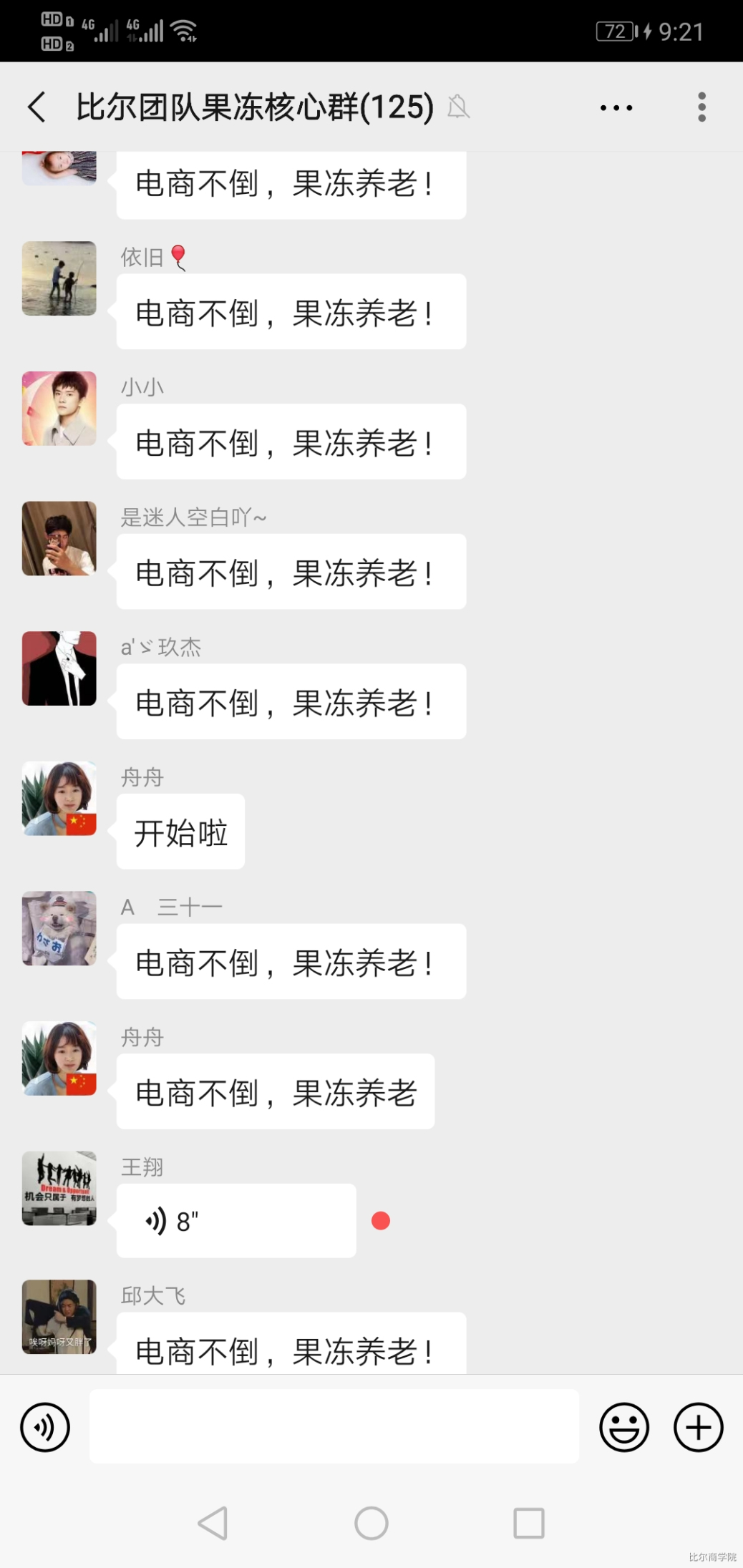
Task: Open chat info via three horizontal dots
Action: coord(616,108)
